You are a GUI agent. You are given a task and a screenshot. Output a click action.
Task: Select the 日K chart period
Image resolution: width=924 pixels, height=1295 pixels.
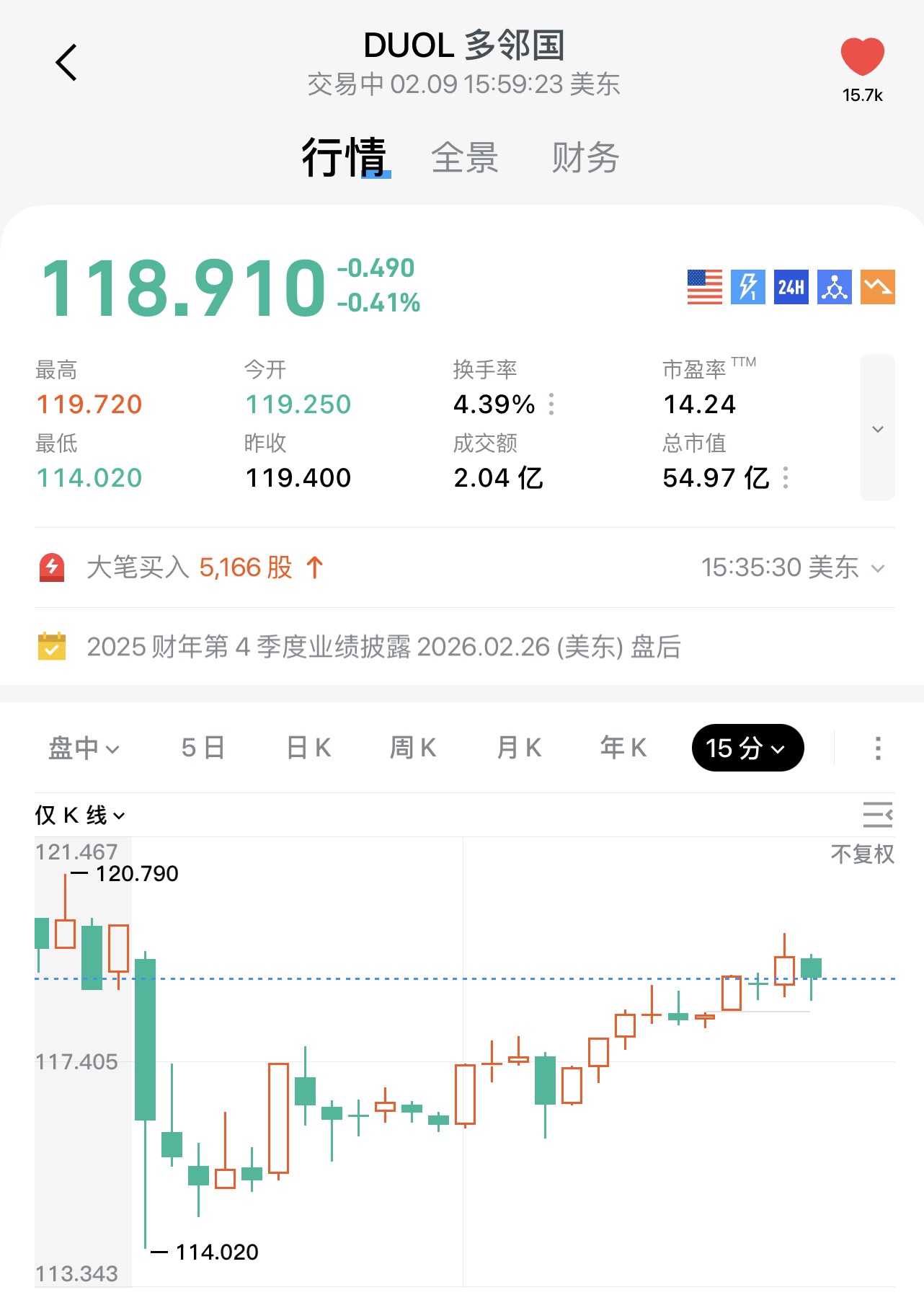(308, 748)
